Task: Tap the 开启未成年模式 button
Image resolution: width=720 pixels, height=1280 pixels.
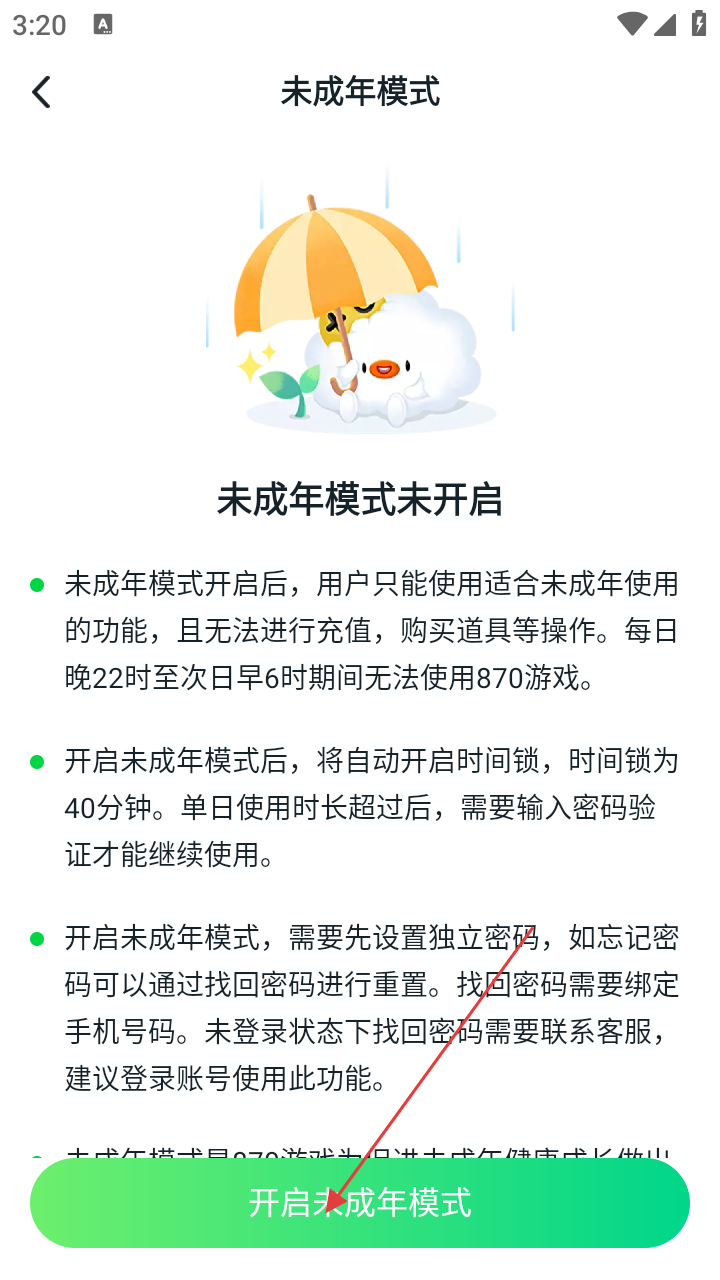Action: 360,1202
